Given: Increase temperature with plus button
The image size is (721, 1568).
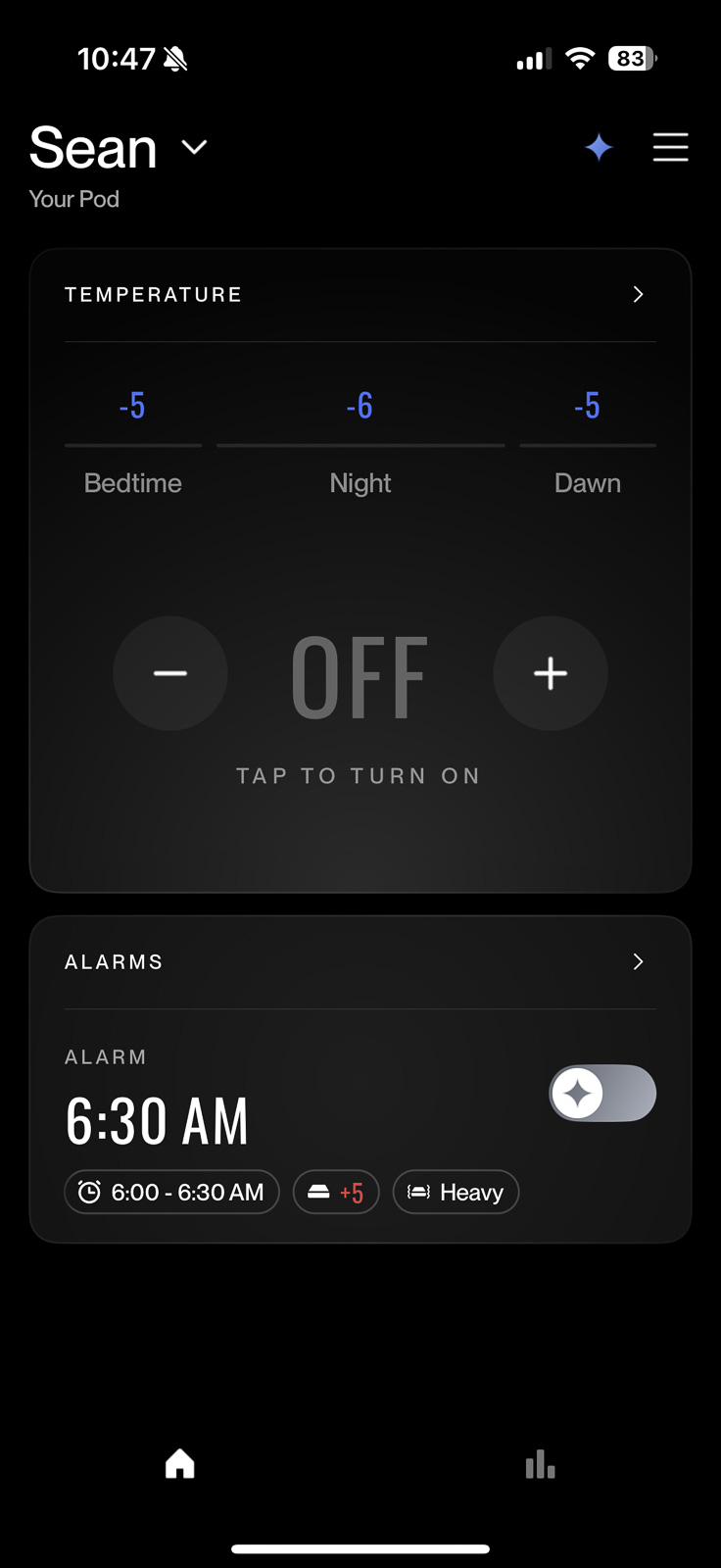Looking at the screenshot, I should (x=551, y=673).
